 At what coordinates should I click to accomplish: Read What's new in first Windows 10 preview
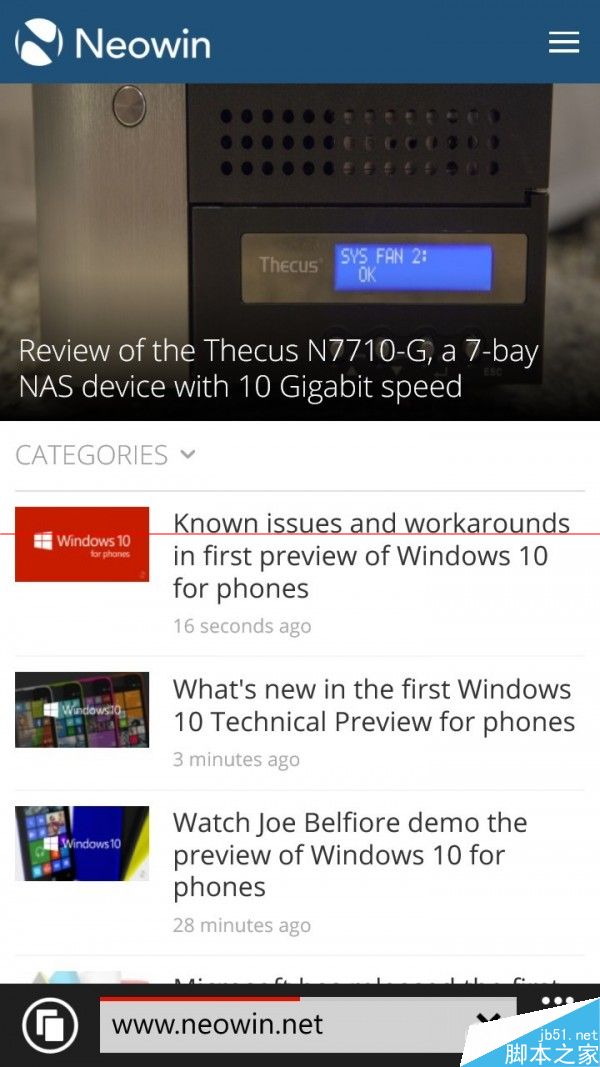[373, 705]
